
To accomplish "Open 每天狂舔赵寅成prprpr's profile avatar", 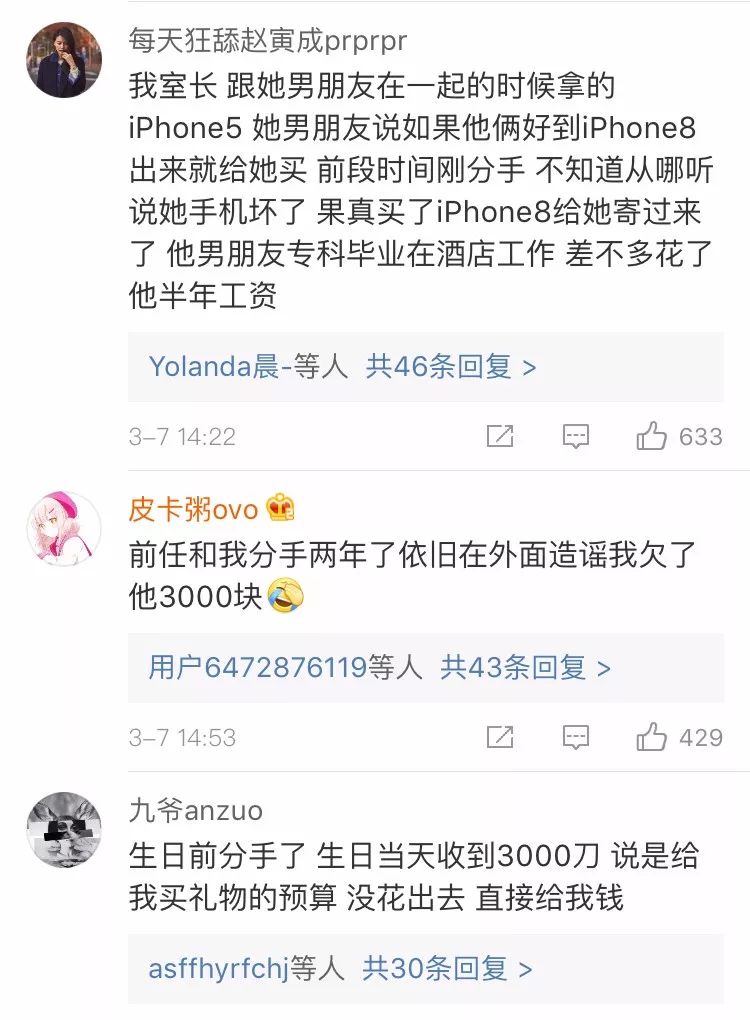I will (64, 59).
